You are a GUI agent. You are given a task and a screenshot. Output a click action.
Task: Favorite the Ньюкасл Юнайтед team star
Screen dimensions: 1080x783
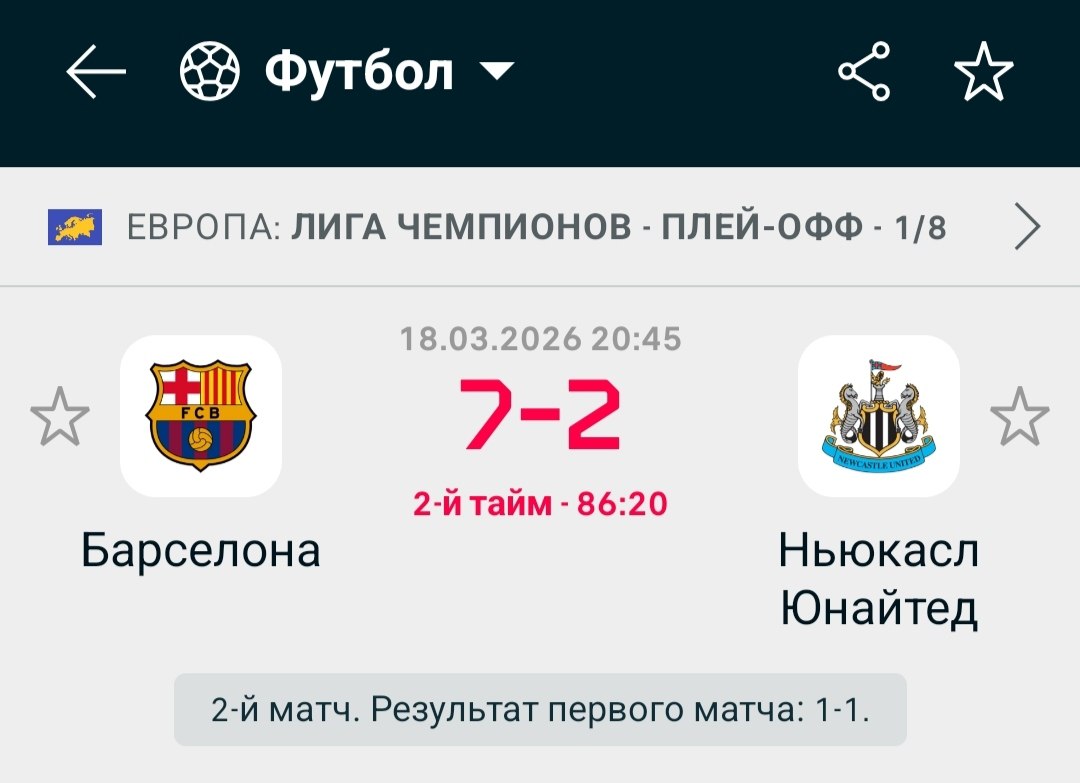tap(1019, 417)
